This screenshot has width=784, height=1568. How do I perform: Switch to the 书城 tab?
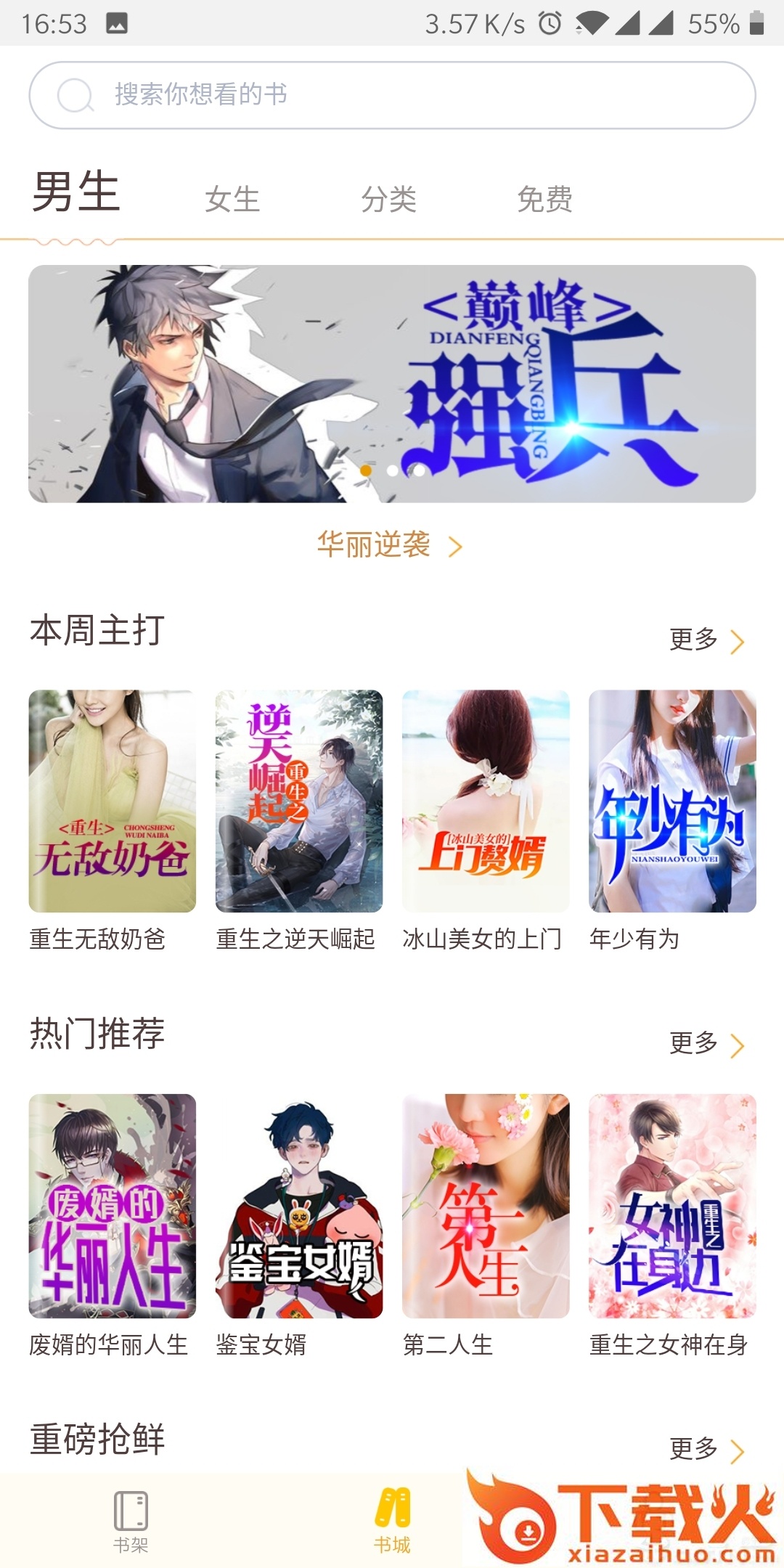tap(392, 1522)
